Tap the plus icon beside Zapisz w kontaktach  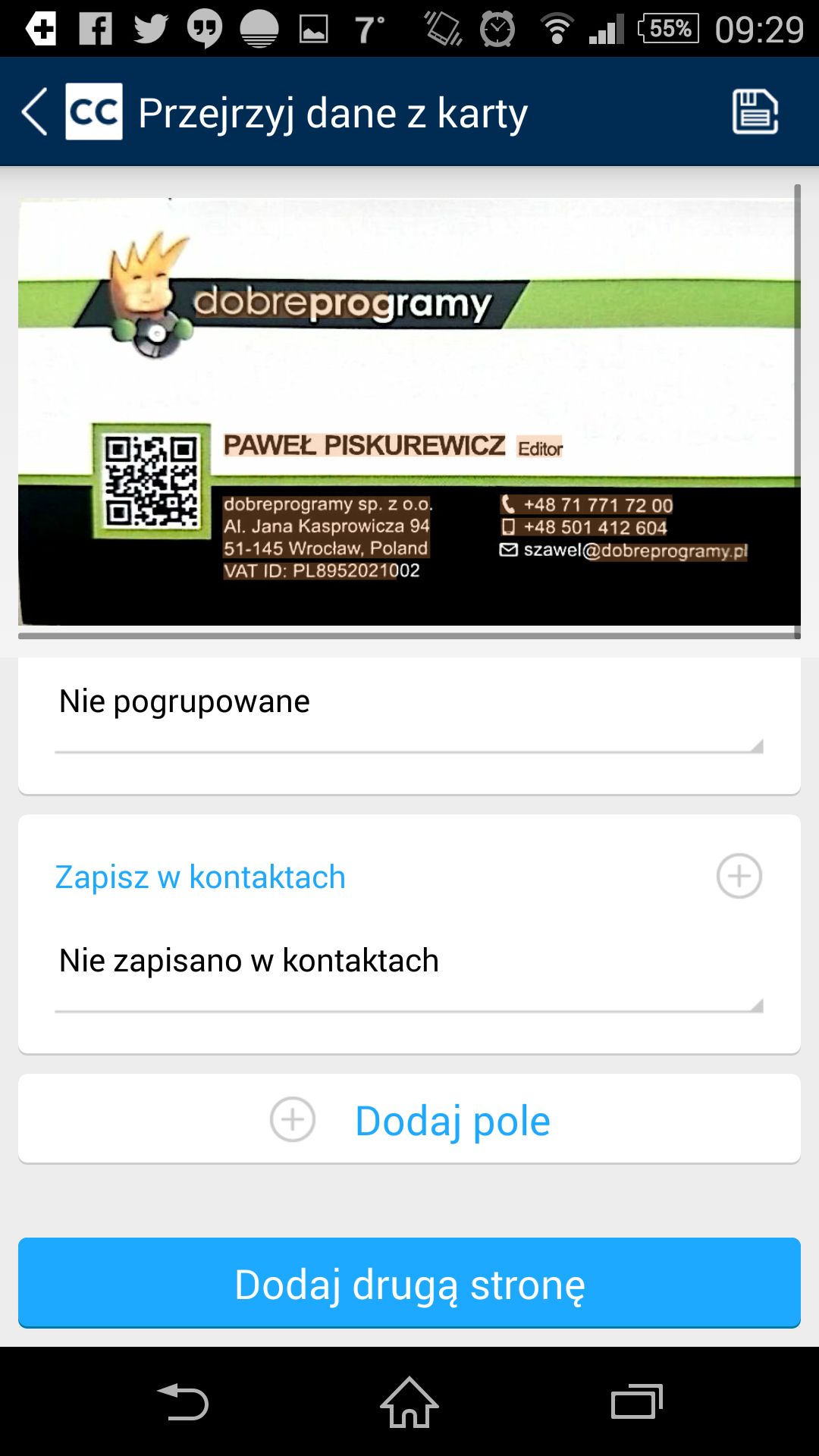click(x=739, y=876)
